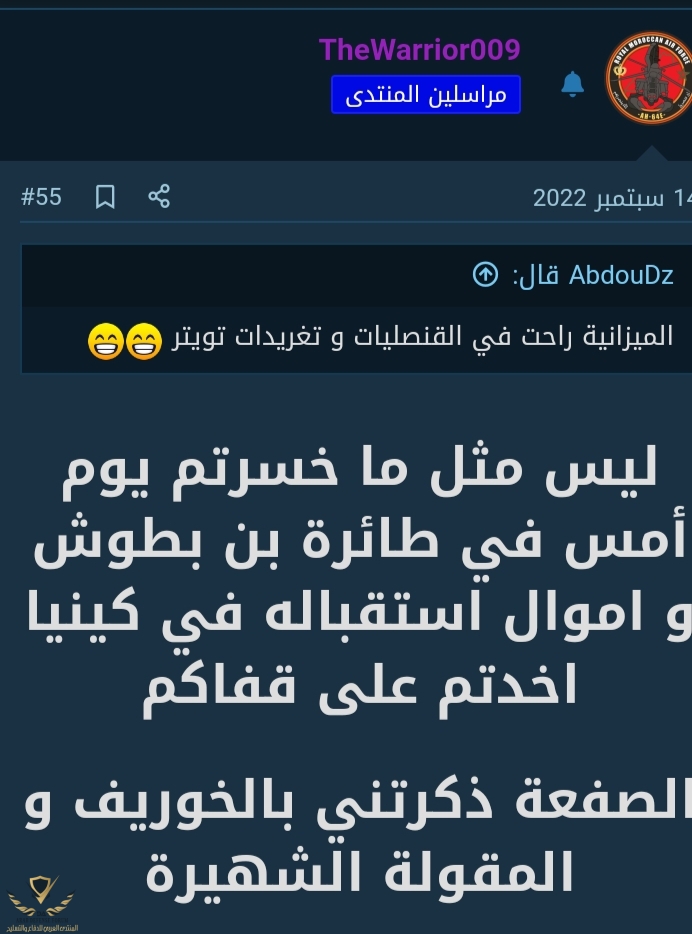Open the post date 14 سبتمبر 2022 link
The image size is (692, 934).
point(610,197)
